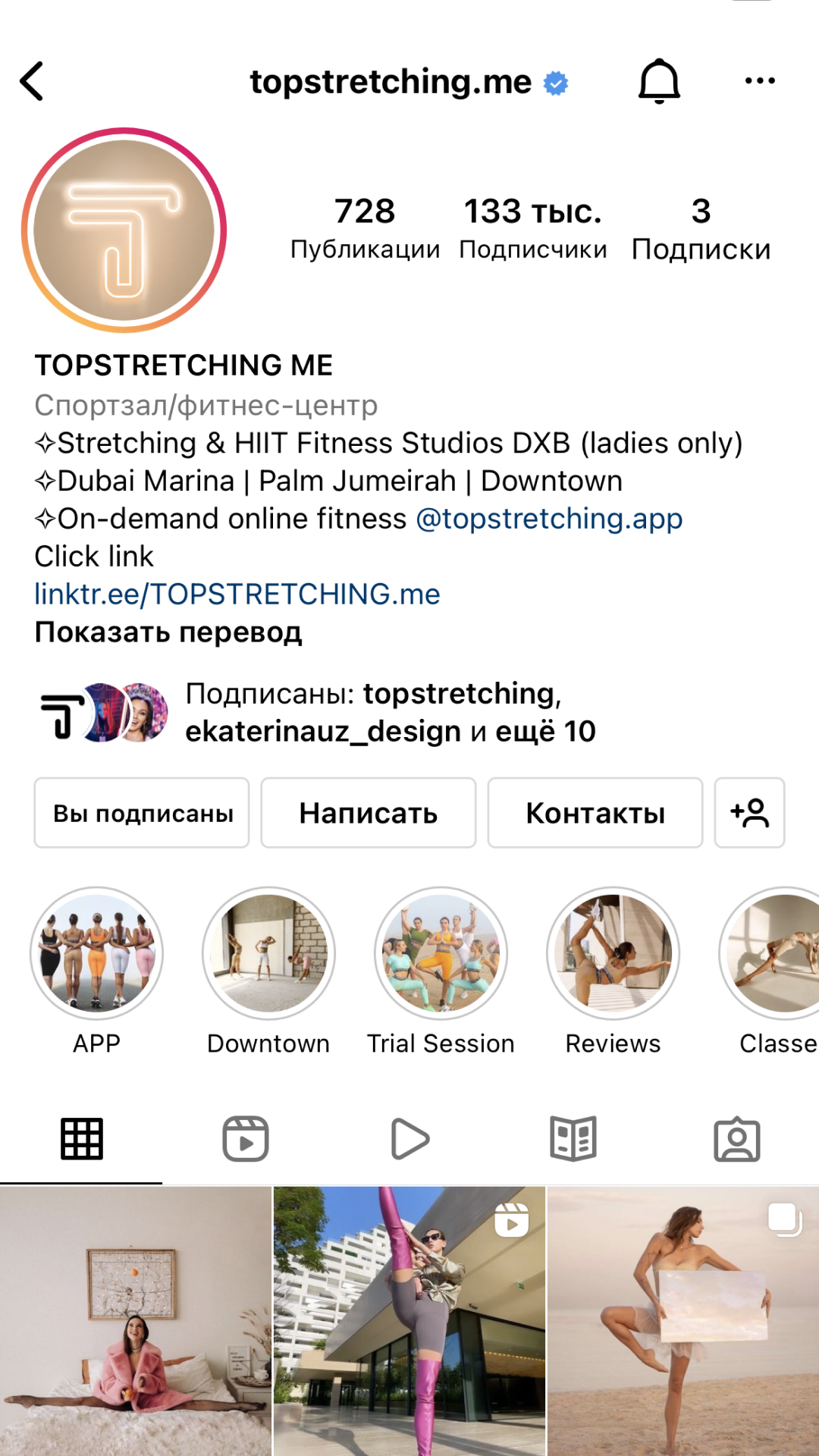
Task: Show suggested accounts with add-person icon
Action: click(749, 813)
